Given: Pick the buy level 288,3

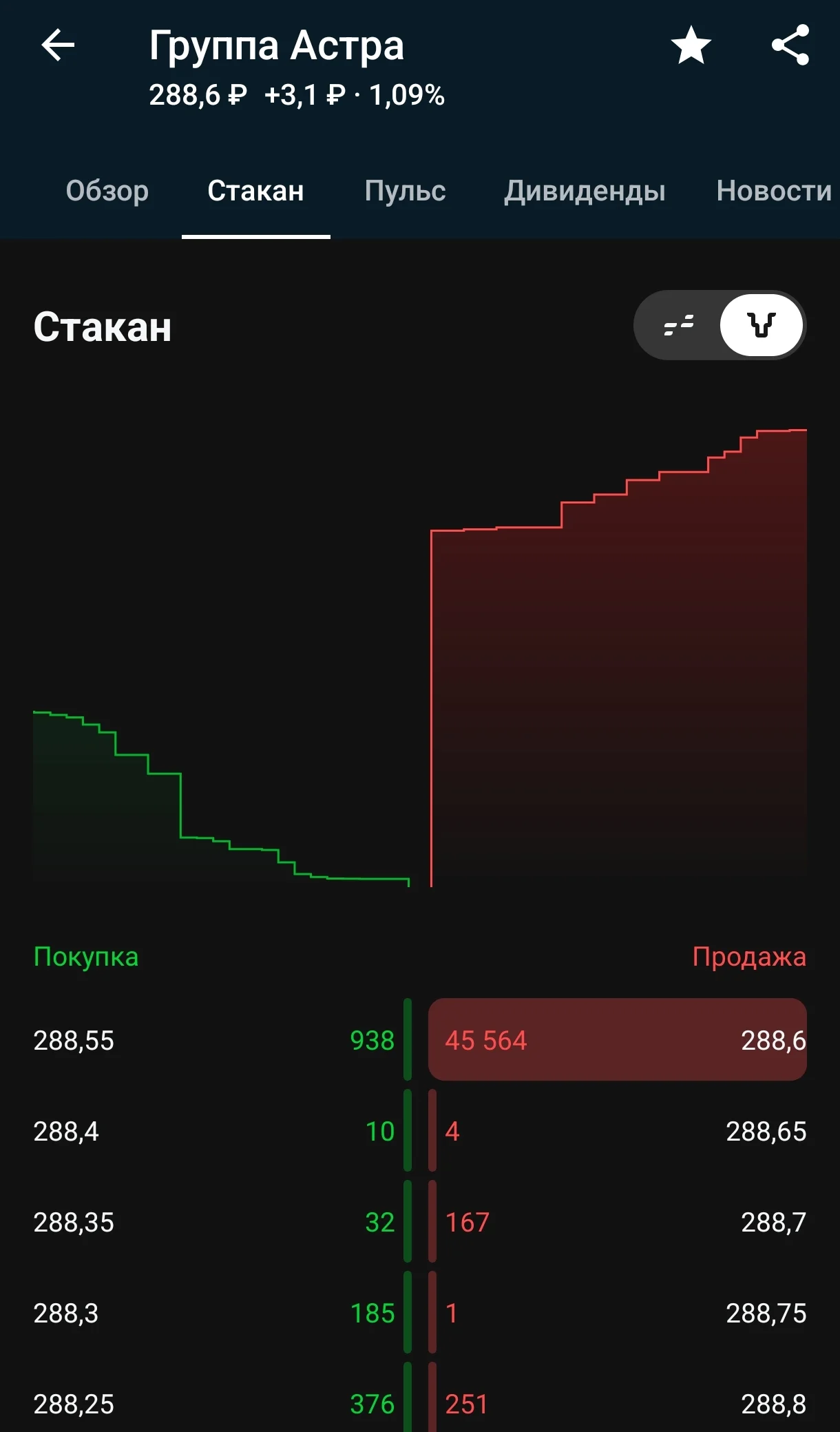Looking at the screenshot, I should [x=222, y=1313].
